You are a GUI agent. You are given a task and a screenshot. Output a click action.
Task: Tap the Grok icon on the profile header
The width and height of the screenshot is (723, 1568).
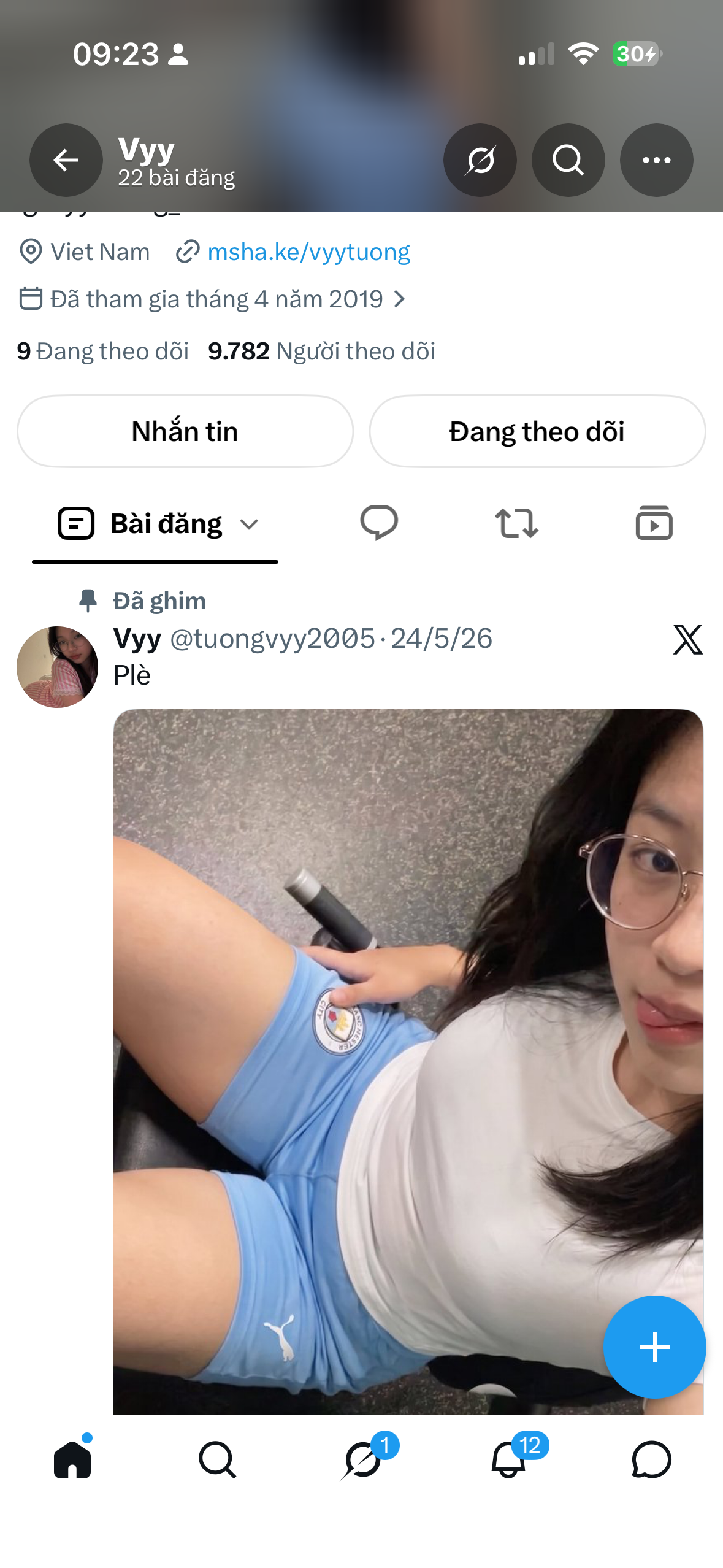tap(480, 160)
